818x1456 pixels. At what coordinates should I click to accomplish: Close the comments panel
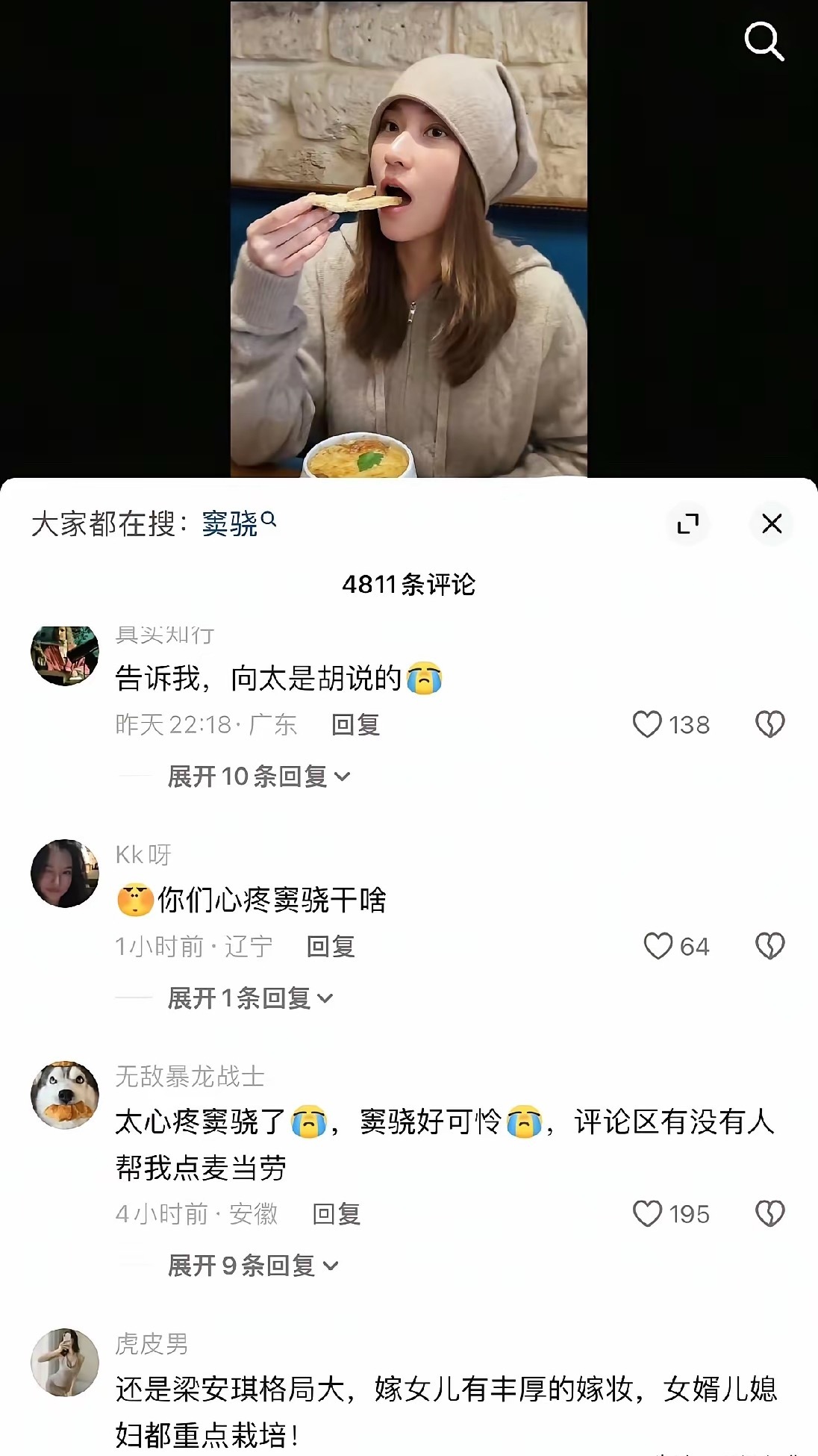[x=772, y=523]
